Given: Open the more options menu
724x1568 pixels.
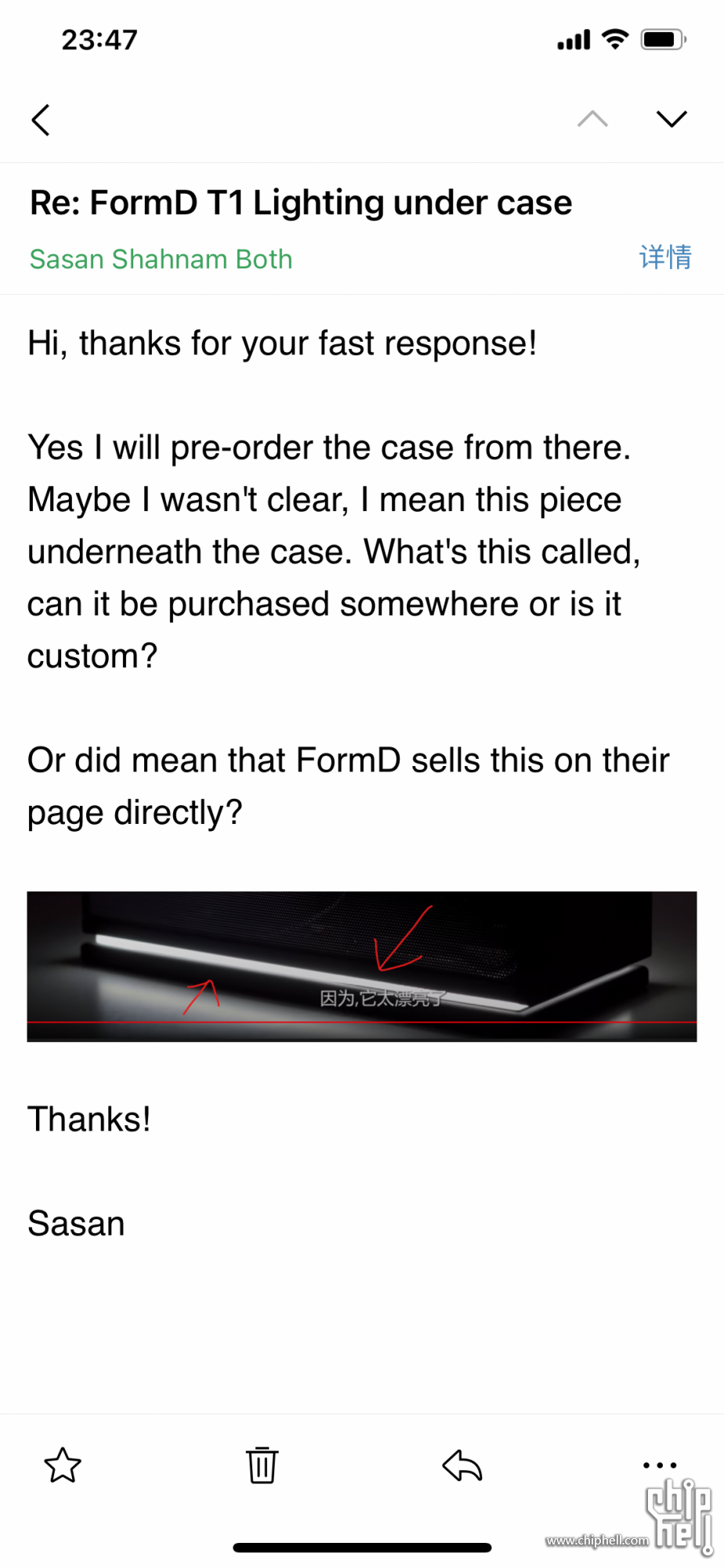Looking at the screenshot, I should 659,1464.
